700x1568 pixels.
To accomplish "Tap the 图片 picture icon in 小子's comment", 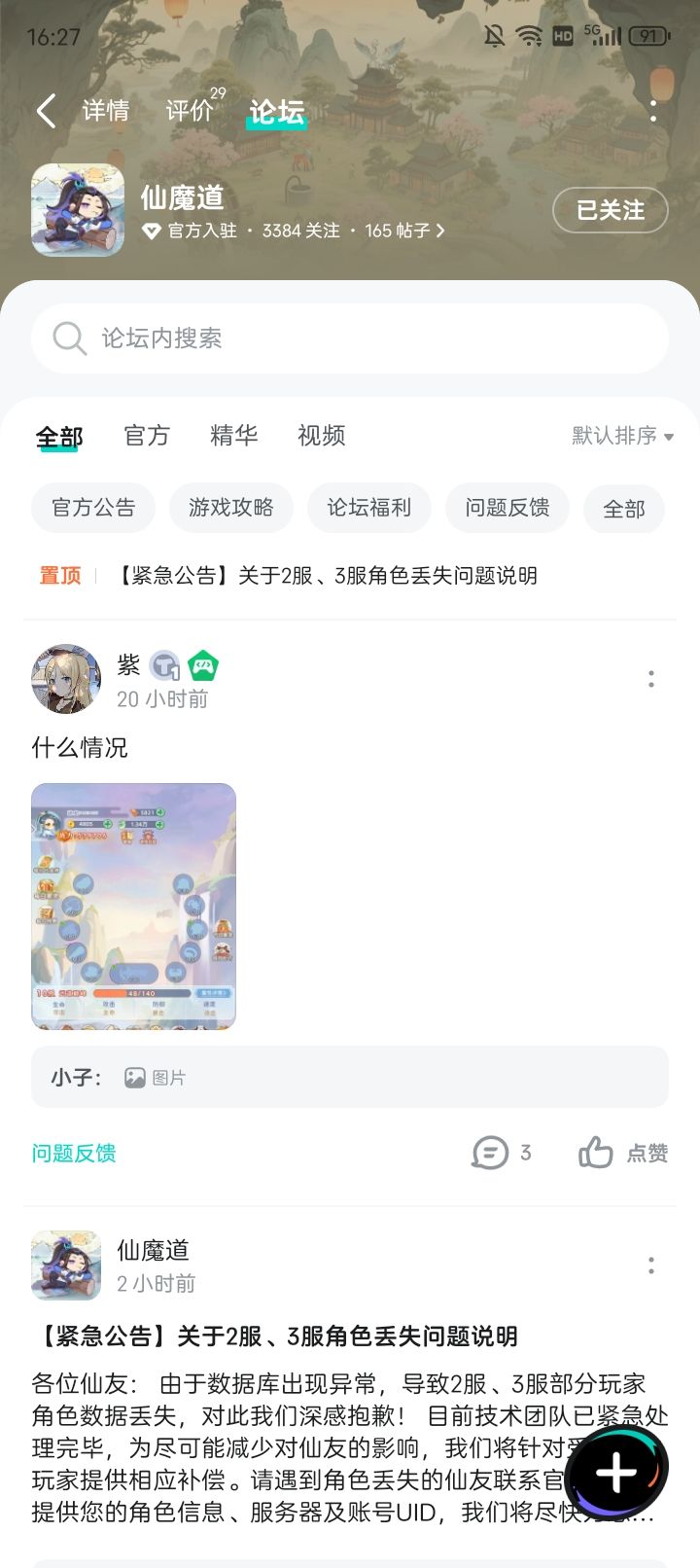I will (x=135, y=1077).
